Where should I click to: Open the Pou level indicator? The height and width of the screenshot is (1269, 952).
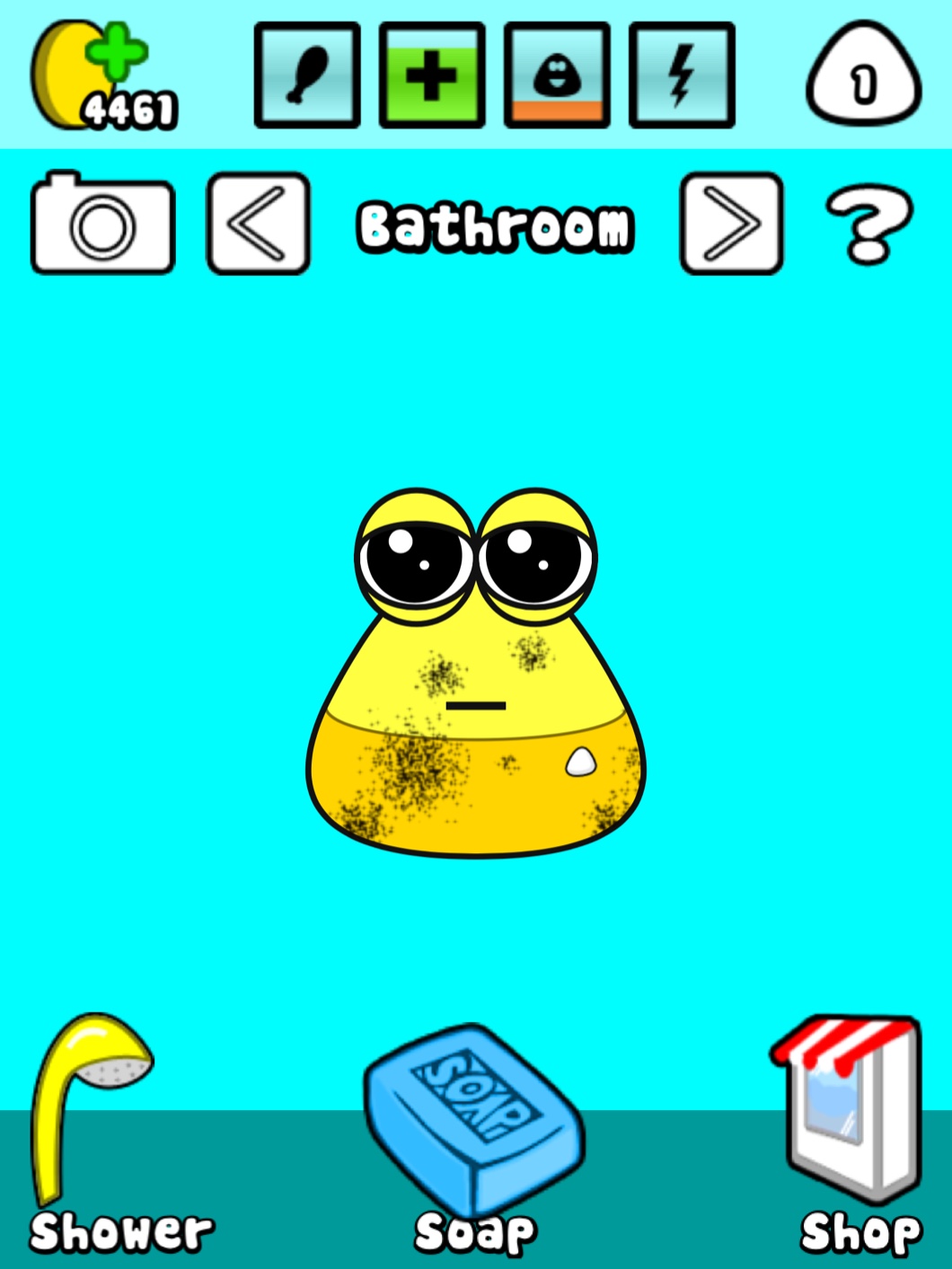click(863, 77)
